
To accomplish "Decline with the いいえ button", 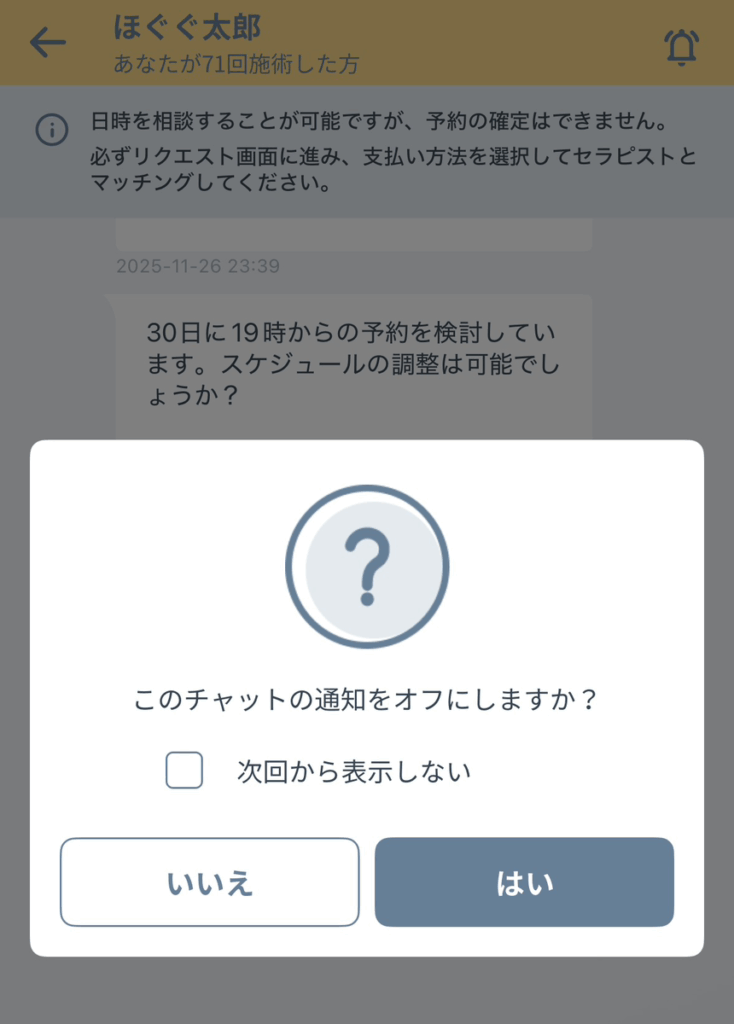I will 209,882.
